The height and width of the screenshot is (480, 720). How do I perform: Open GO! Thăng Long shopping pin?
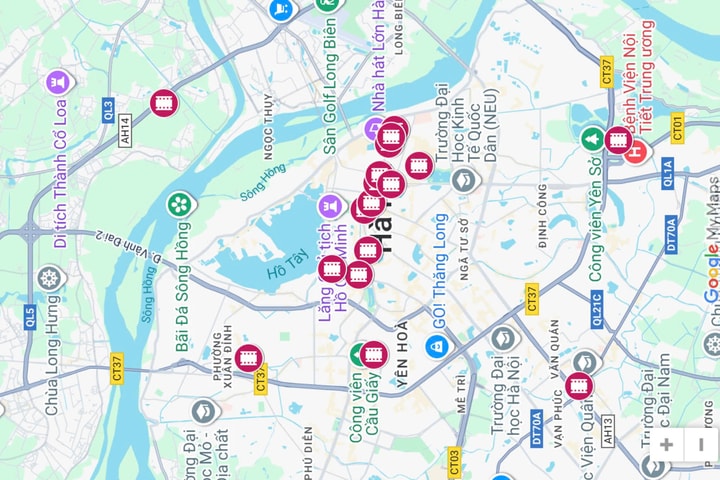click(437, 346)
